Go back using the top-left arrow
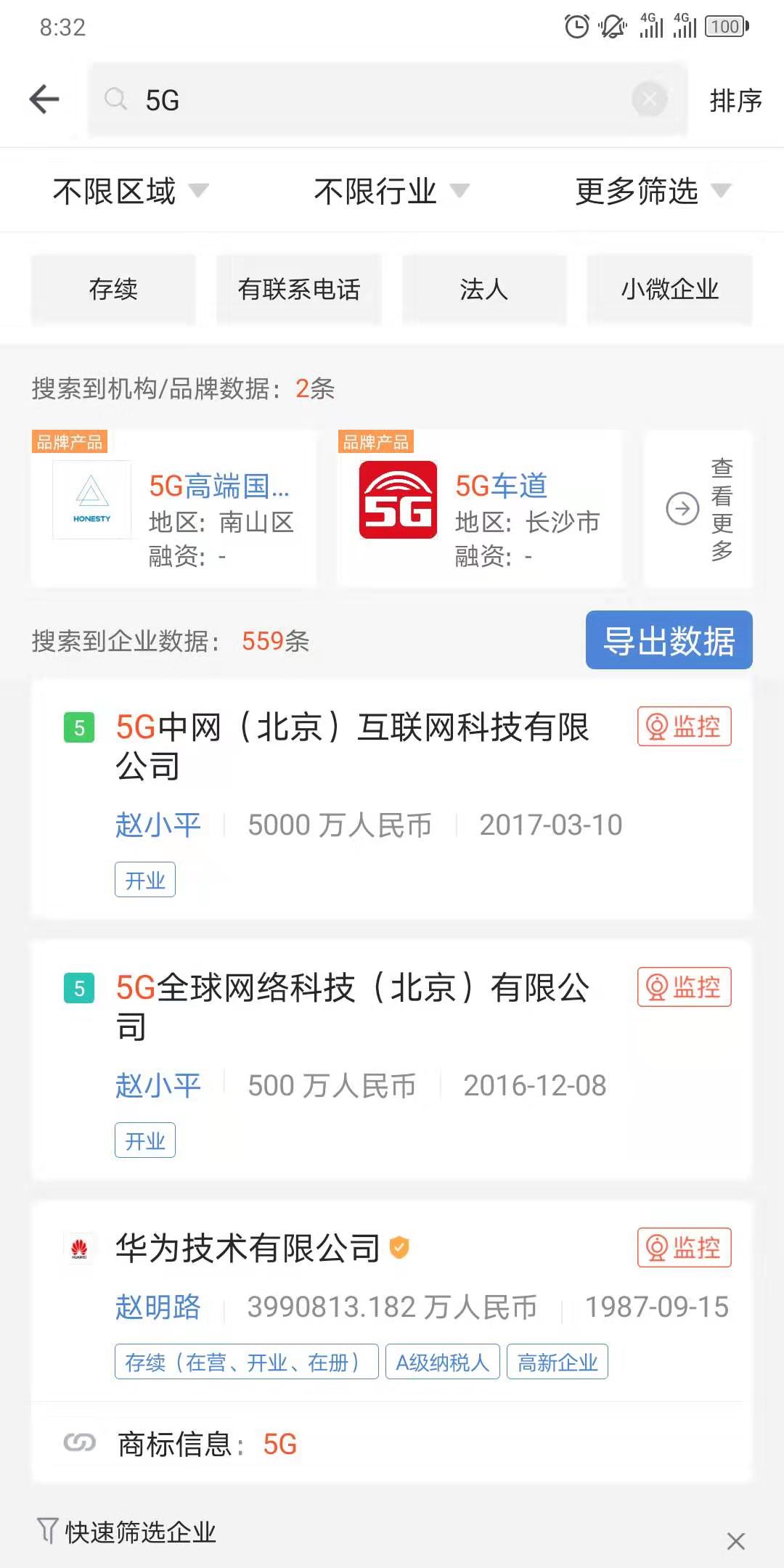Image resolution: width=784 pixels, height=1568 pixels. click(x=44, y=99)
